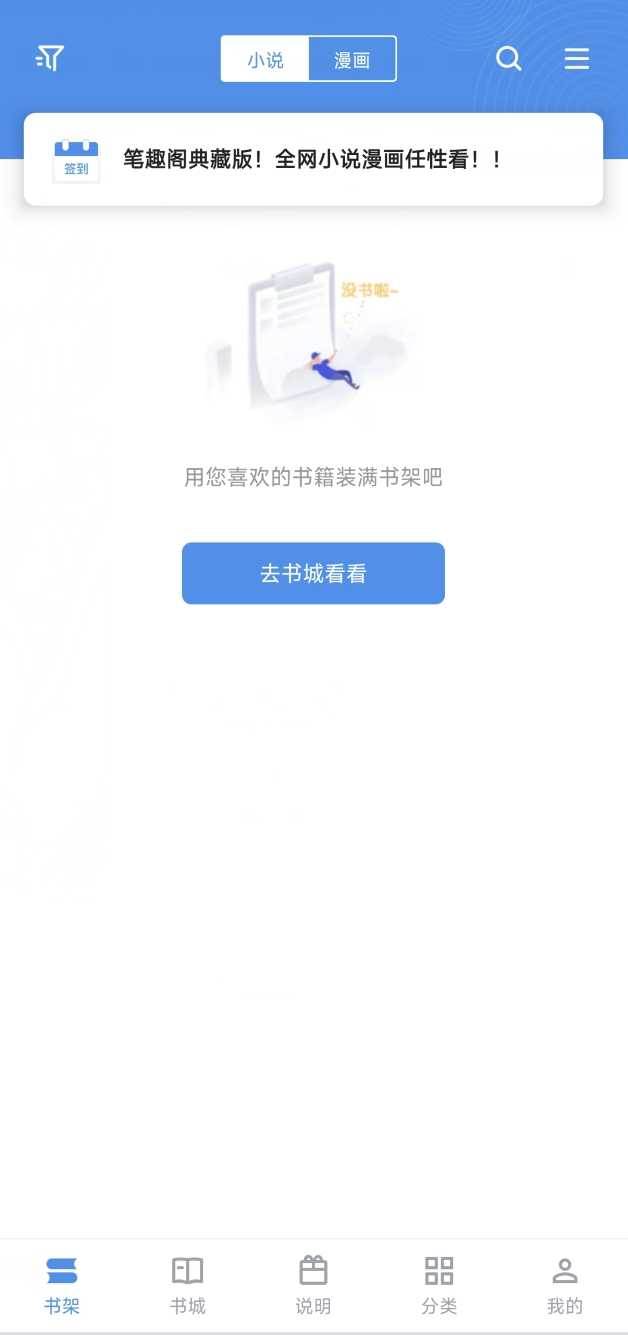
Task: Switch to the 漫画 segment
Action: pos(352,59)
